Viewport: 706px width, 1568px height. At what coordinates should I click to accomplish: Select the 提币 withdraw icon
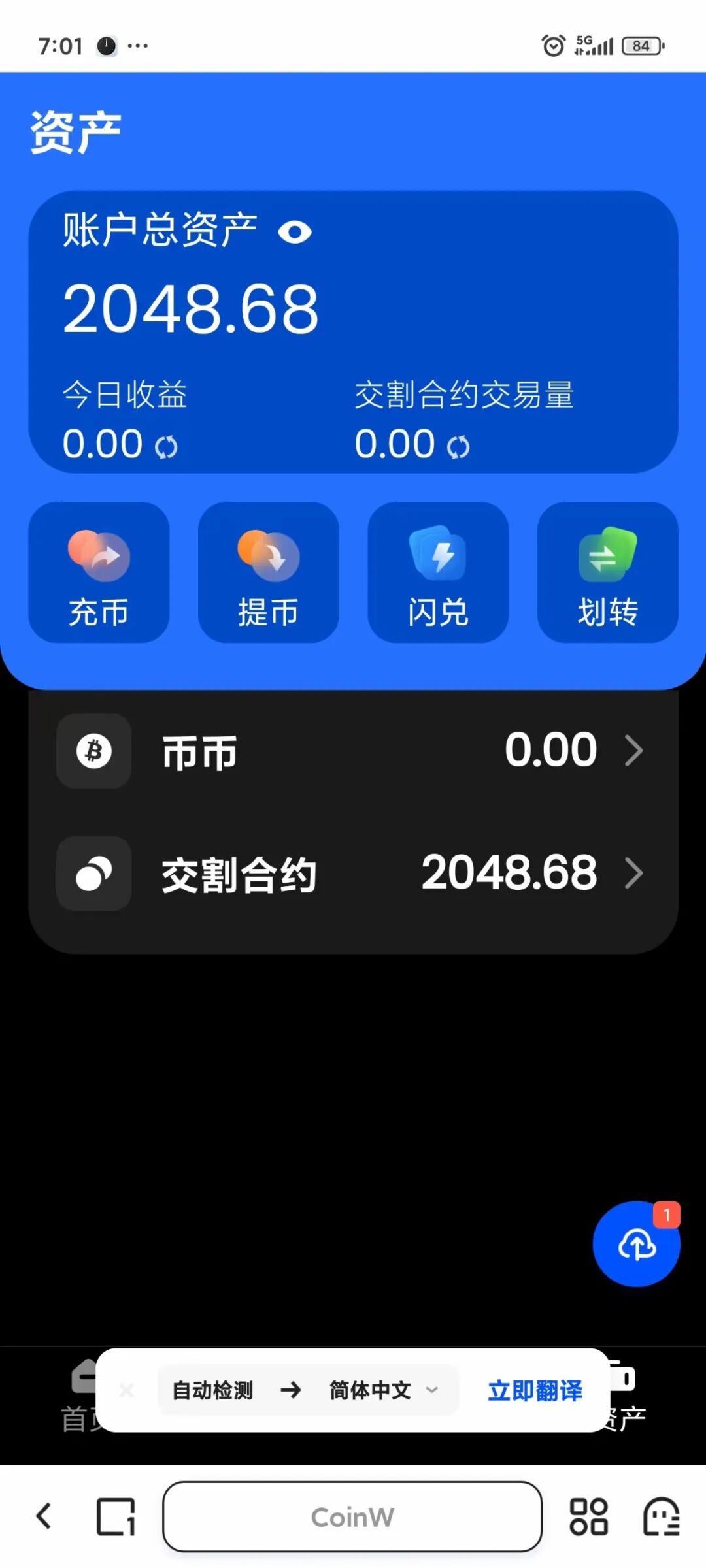pos(268,572)
